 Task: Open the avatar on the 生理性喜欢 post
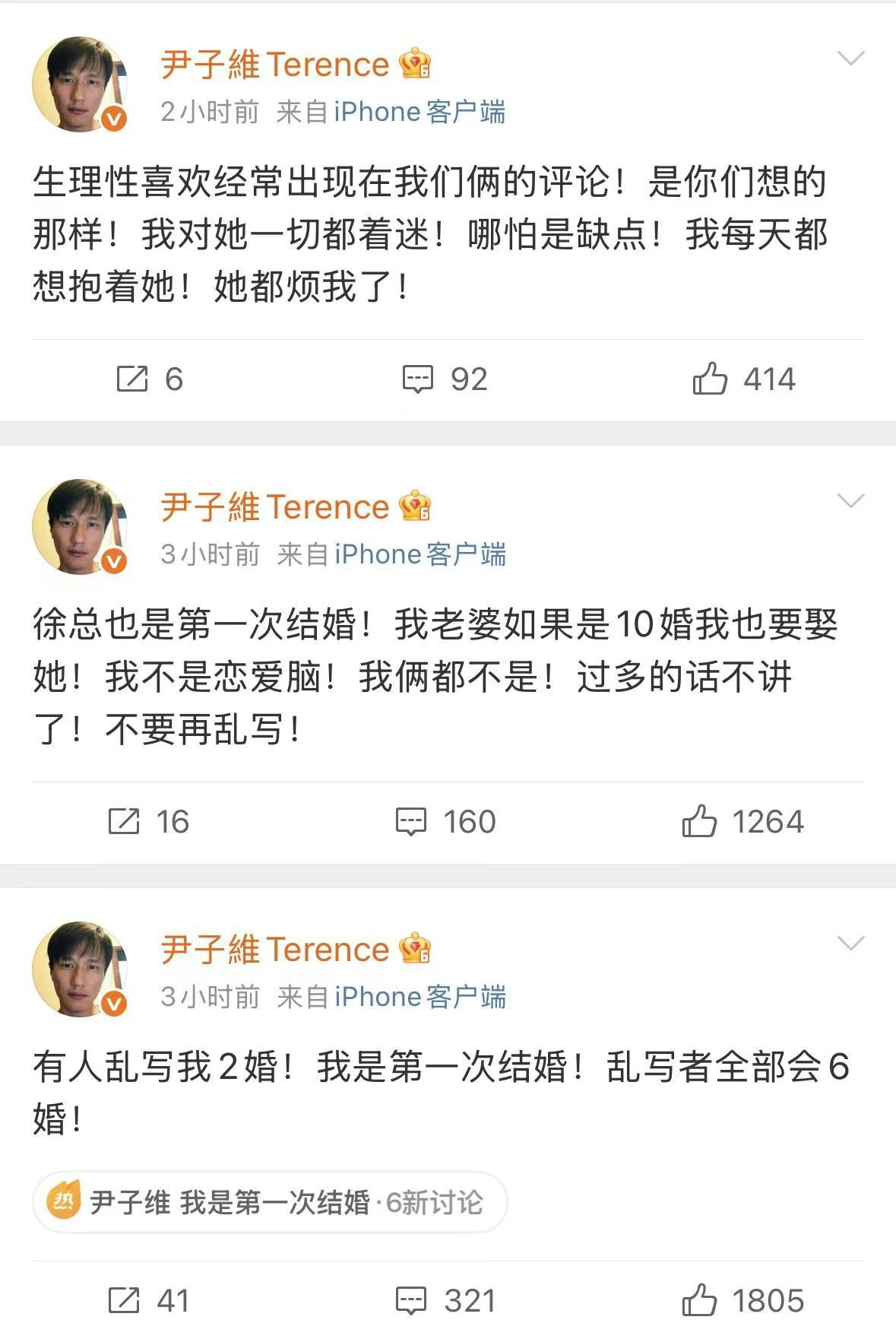pyautogui.click(x=79, y=84)
